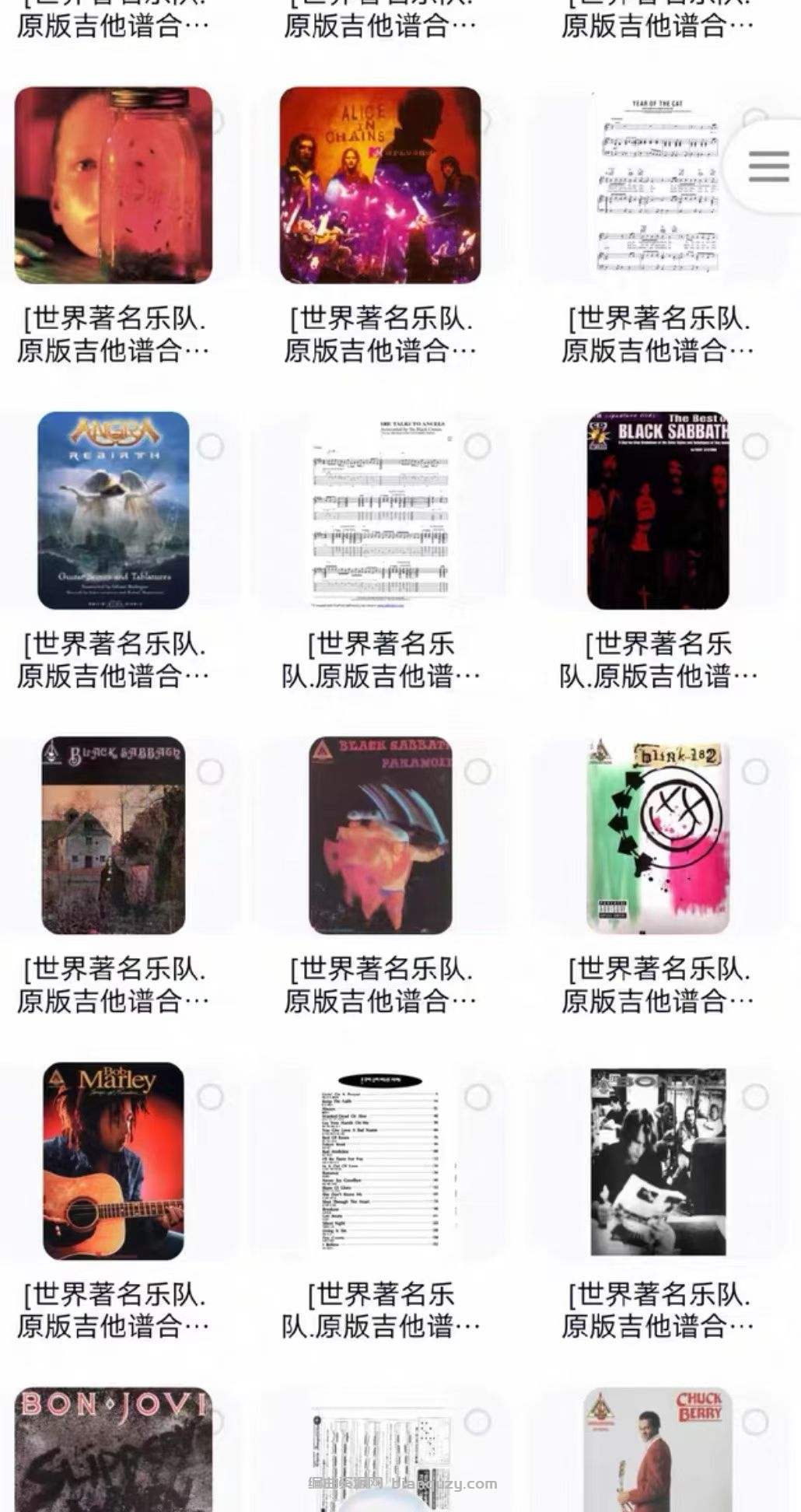Open the Black Sabbath Paranoid tab book
This screenshot has height=1512, width=801.
tap(380, 835)
